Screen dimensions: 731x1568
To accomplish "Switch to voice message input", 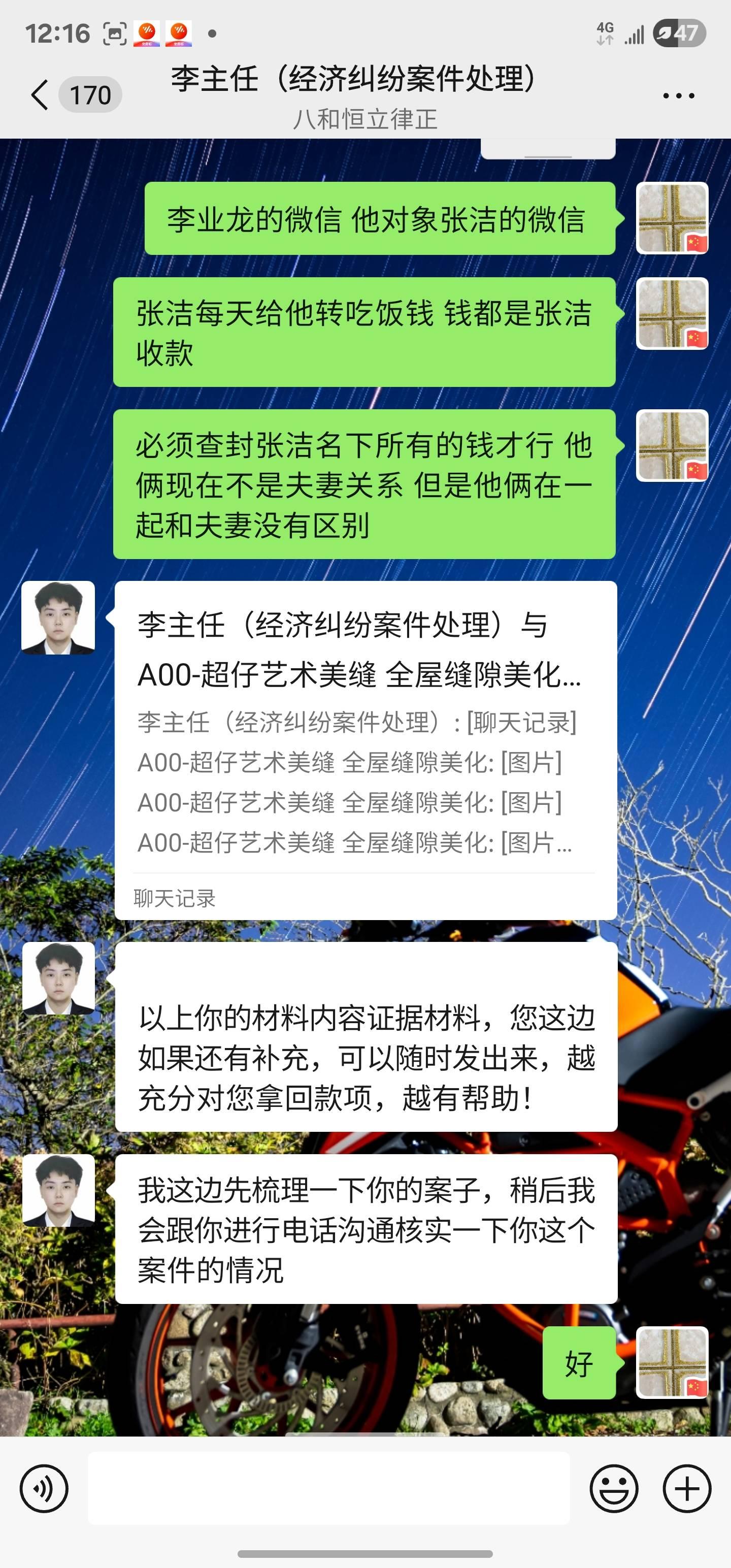I will [44, 1489].
